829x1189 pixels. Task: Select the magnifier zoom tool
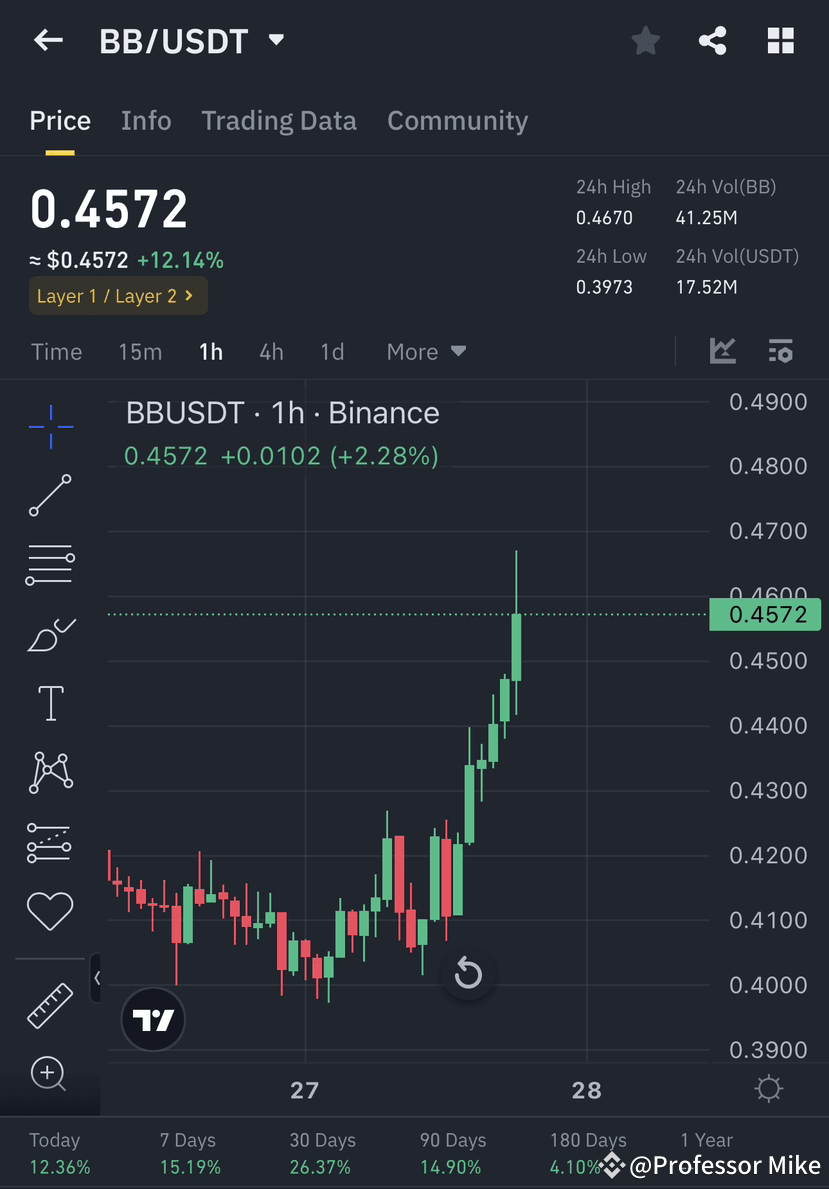pyautogui.click(x=50, y=1073)
